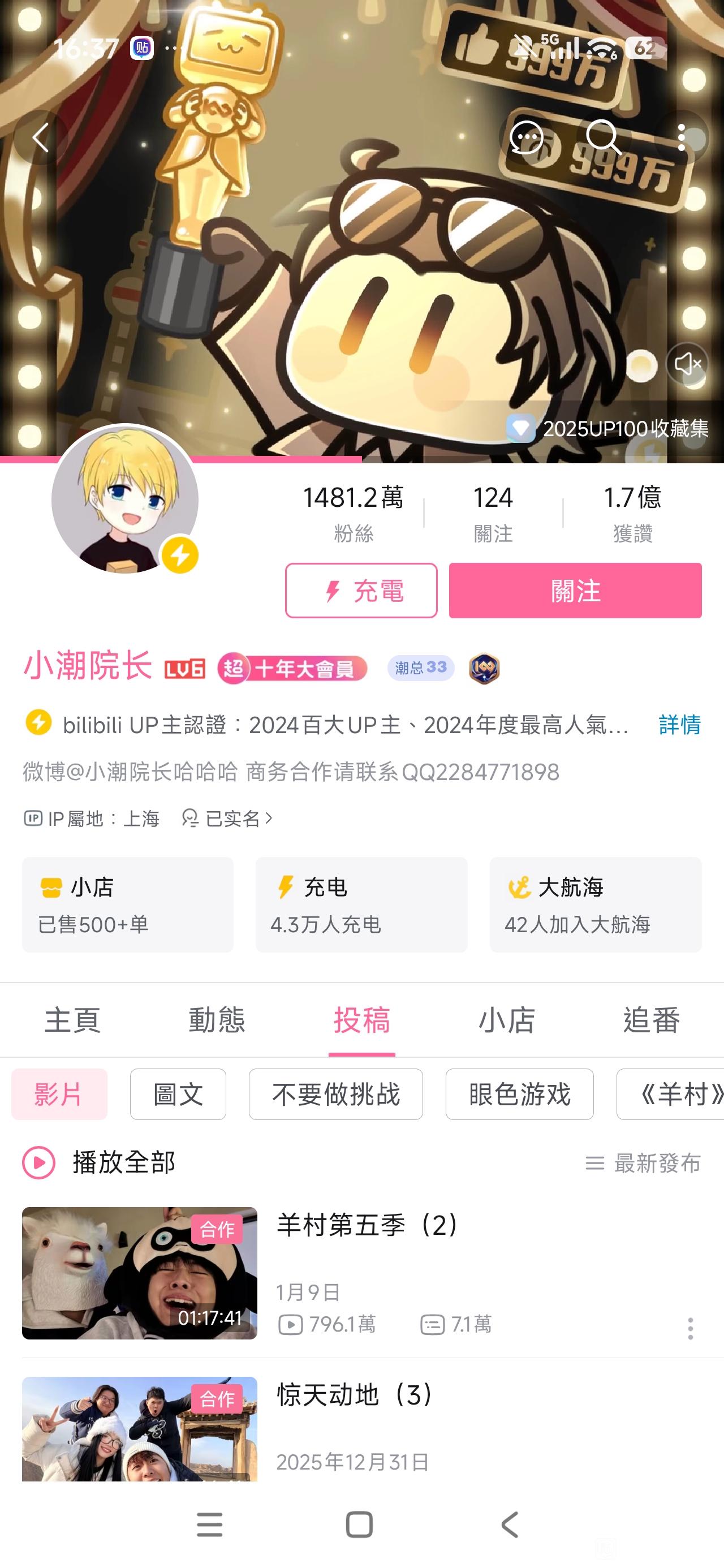This screenshot has width=724, height=1568.
Task: Unmute the header banner sound
Action: click(x=687, y=364)
